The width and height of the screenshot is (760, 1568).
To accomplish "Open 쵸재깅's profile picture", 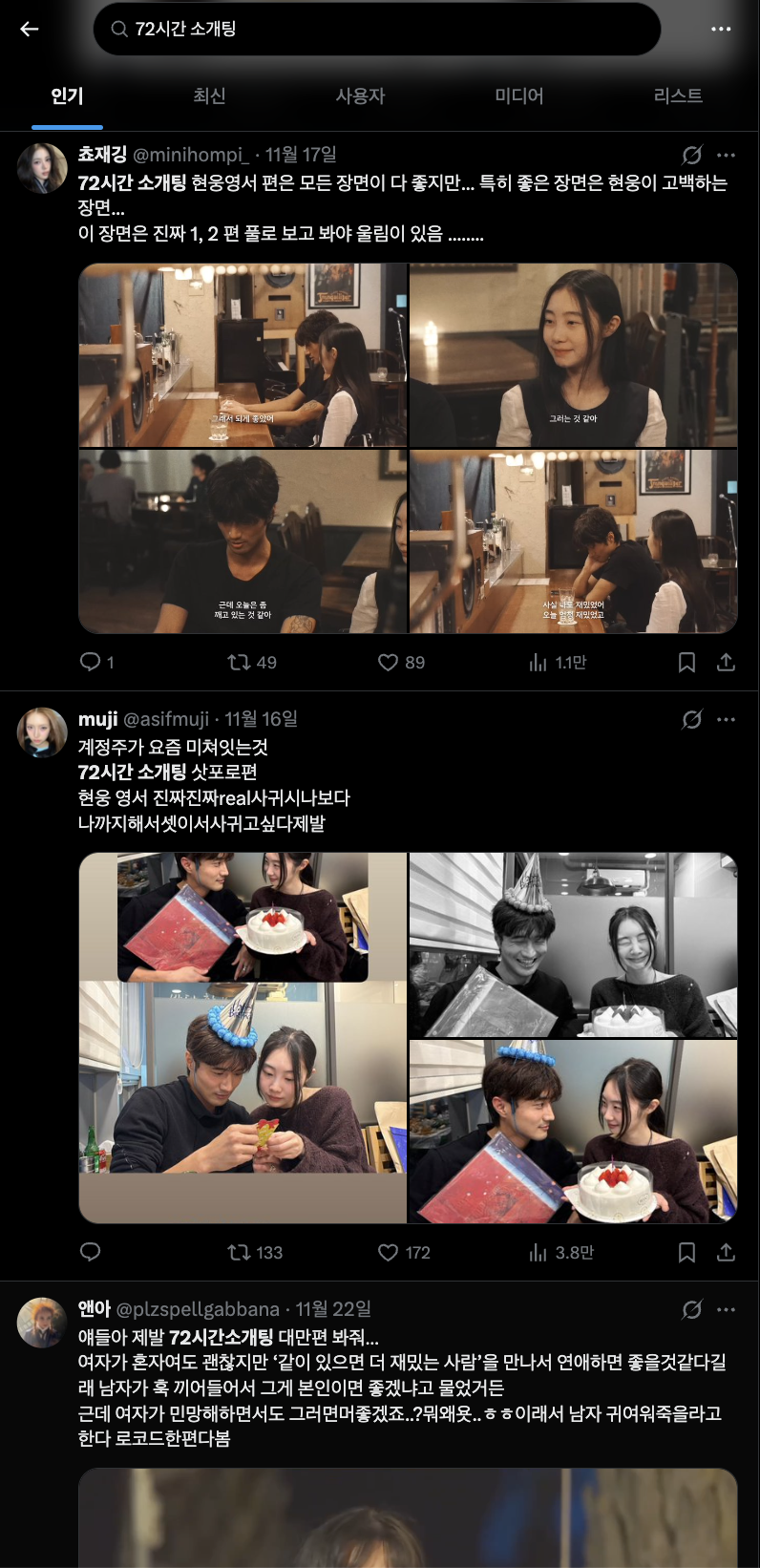I will click(x=42, y=168).
